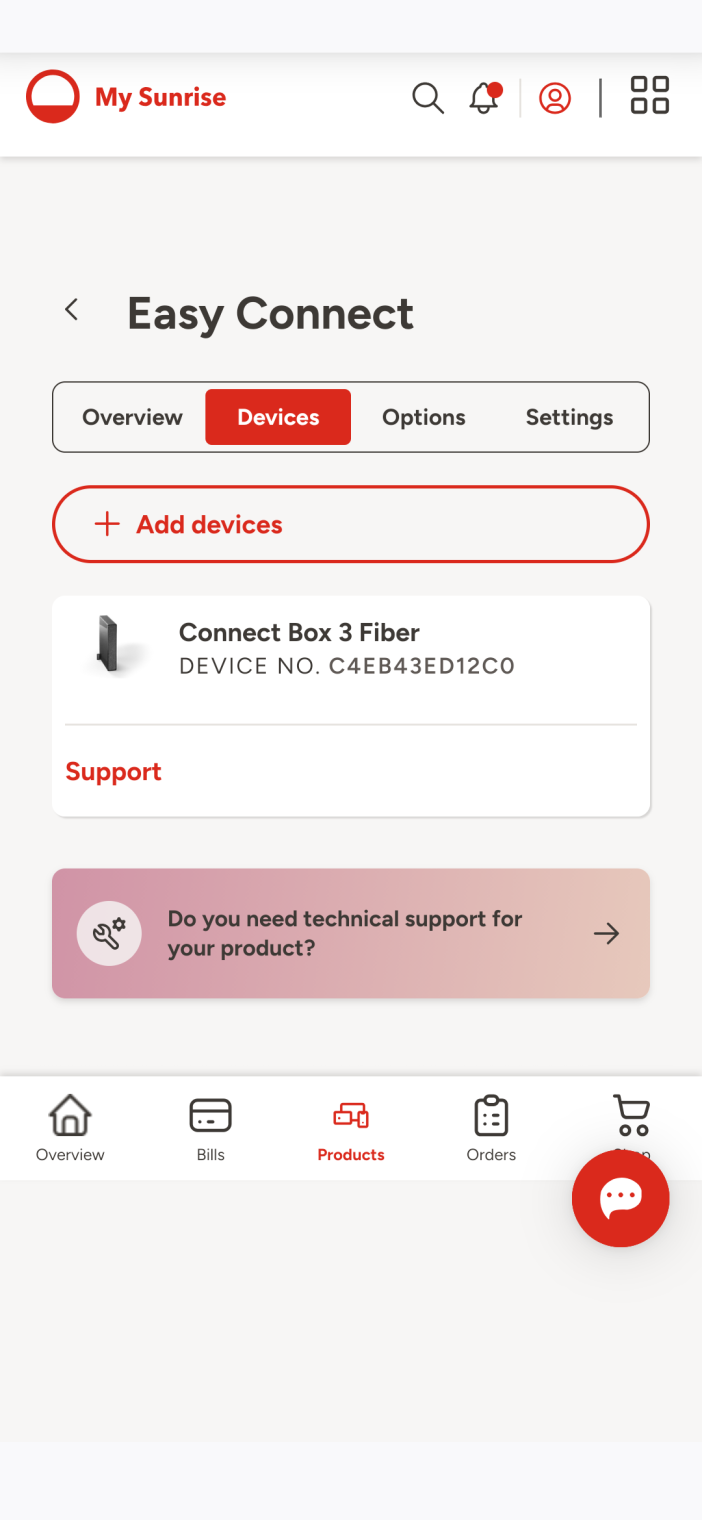Select the Devices segment
Screen dimensions: 702x1520
click(278, 417)
